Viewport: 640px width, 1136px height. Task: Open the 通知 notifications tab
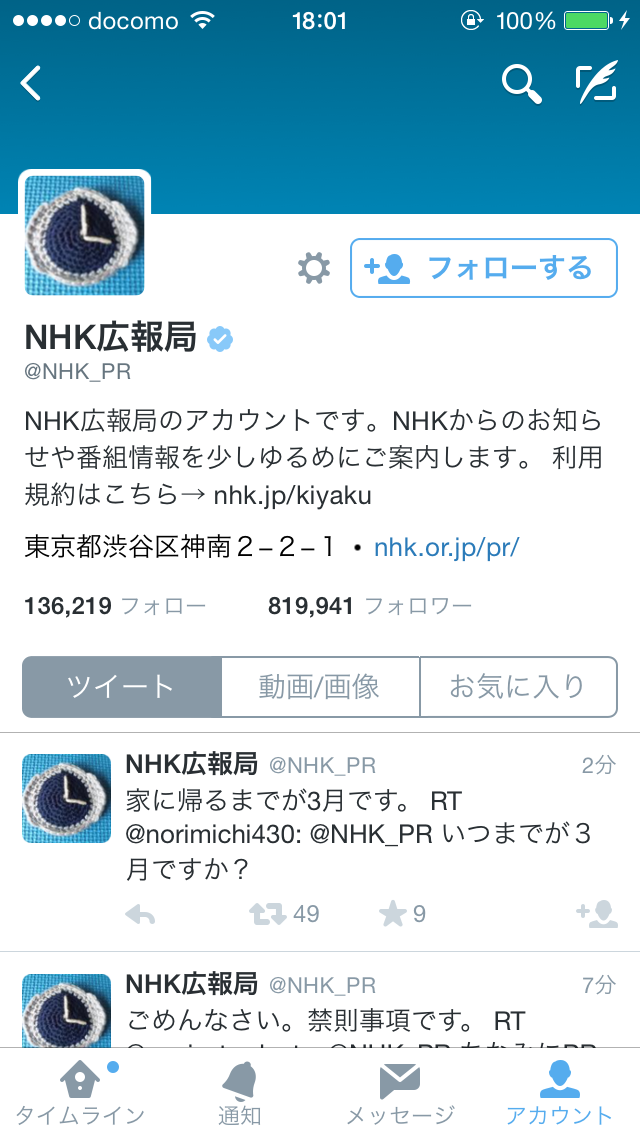[x=239, y=1093]
